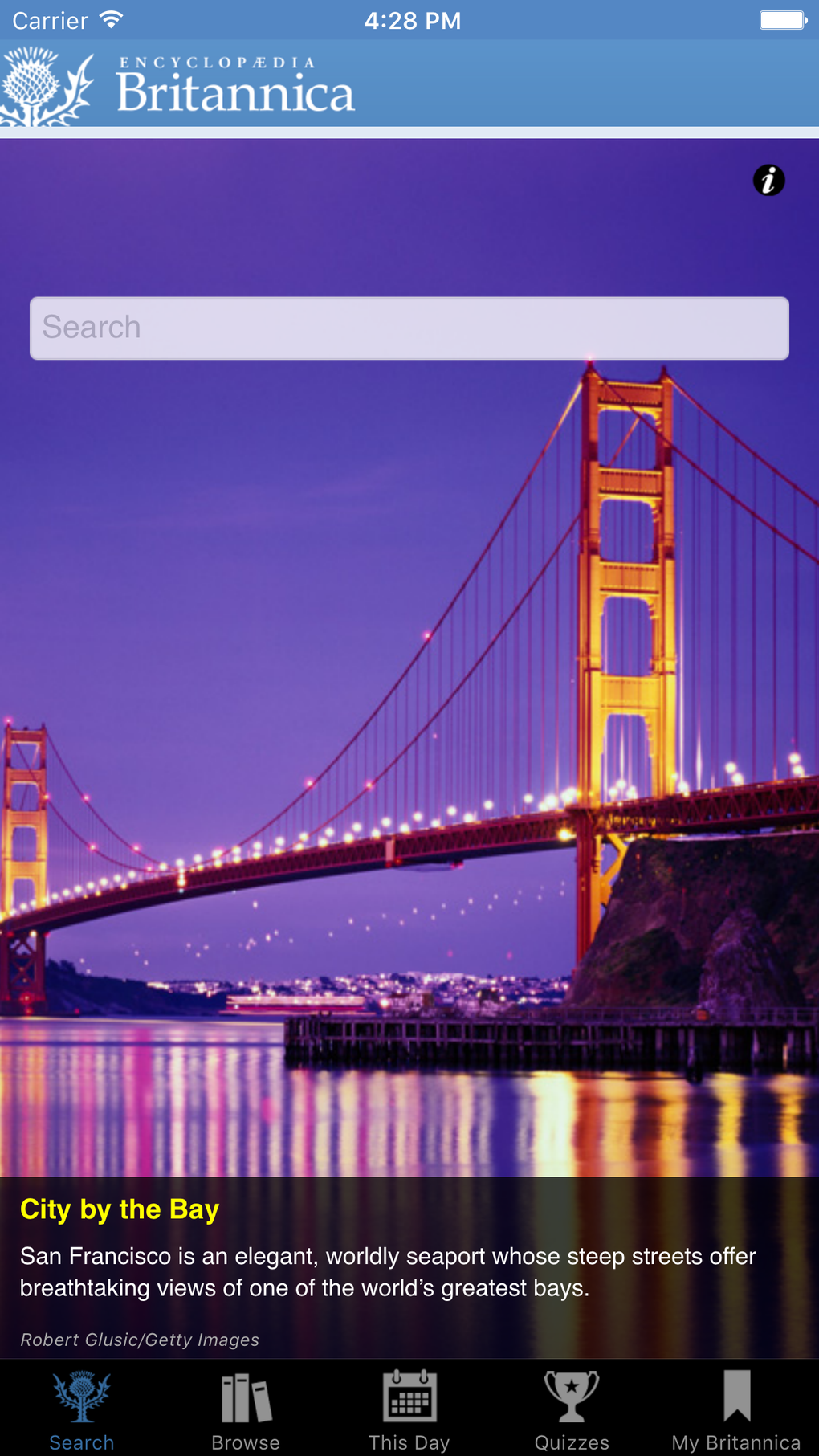Return to the Search tab
This screenshot has height=1456, width=819.
point(80,1409)
